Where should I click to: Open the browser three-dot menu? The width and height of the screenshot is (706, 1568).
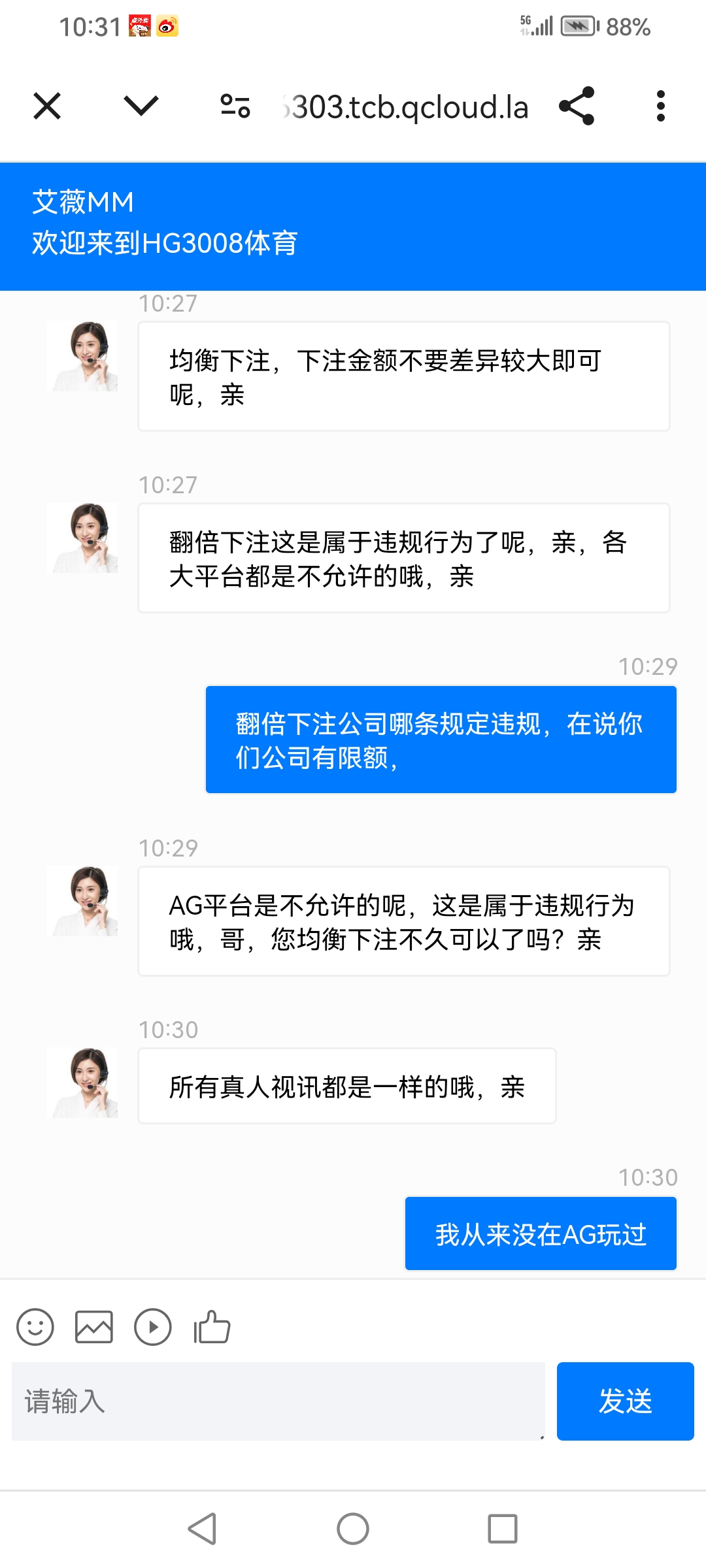662,107
